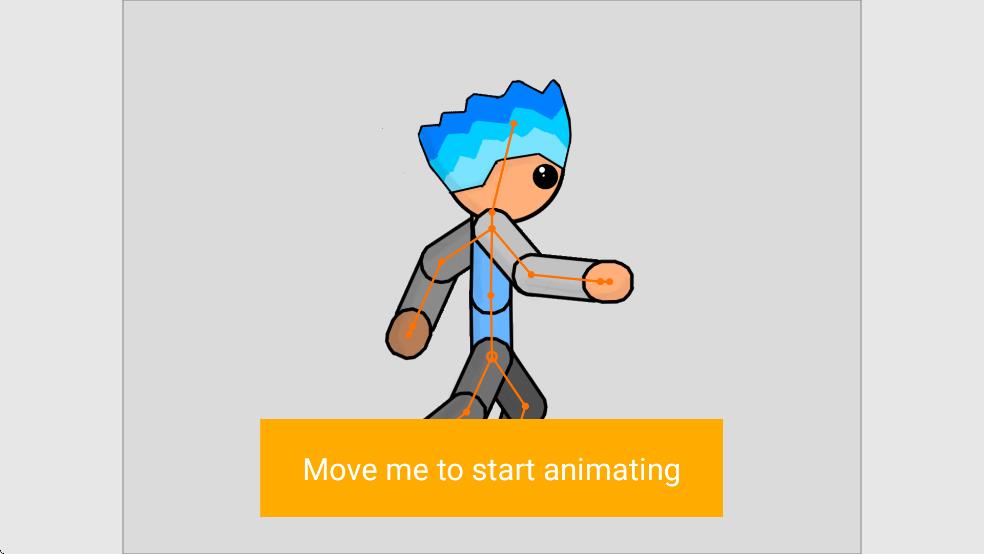Tap the 'Move me to start animating' banner

(x=491, y=468)
